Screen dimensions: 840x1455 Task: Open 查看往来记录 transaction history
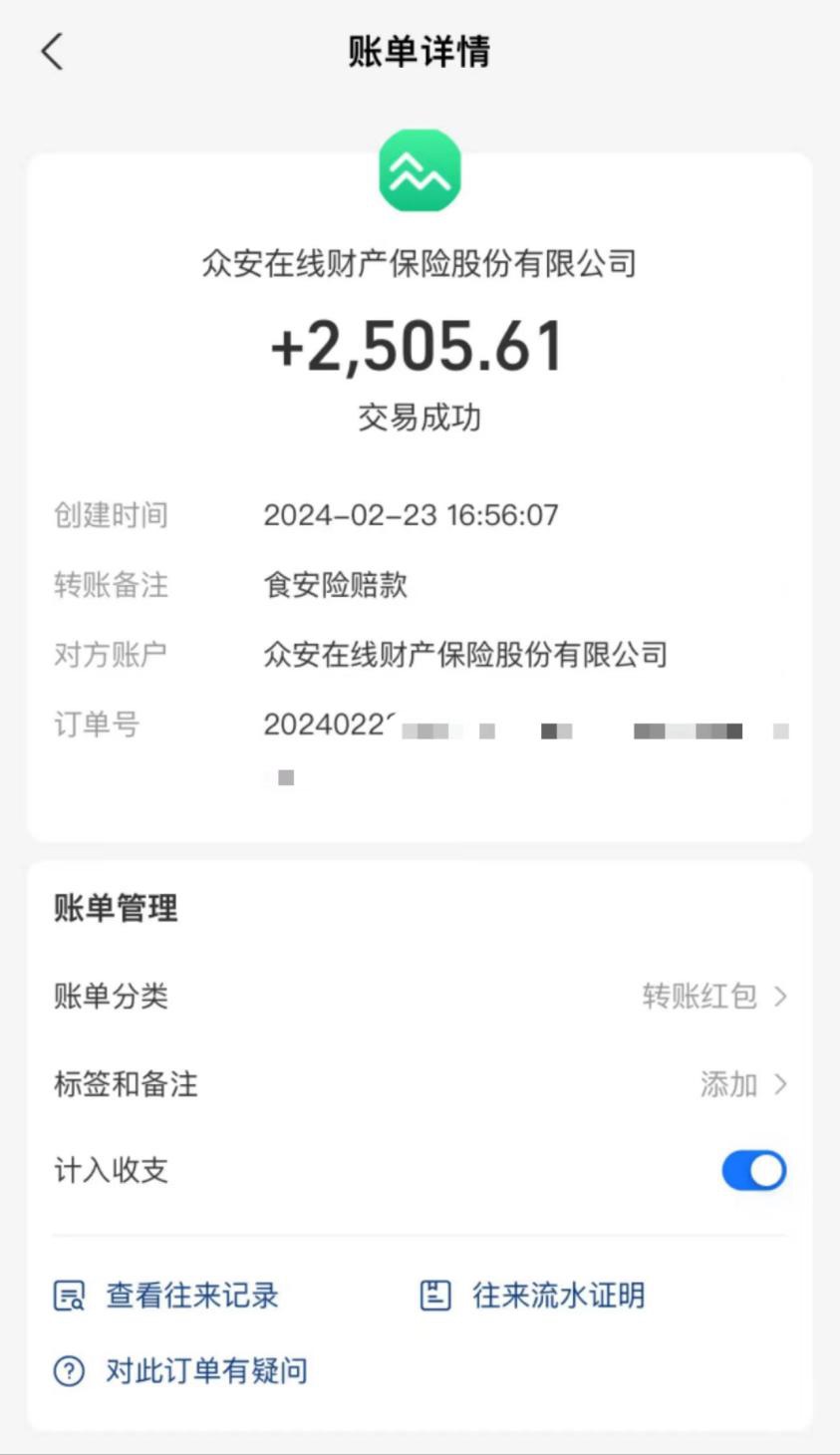191,1296
